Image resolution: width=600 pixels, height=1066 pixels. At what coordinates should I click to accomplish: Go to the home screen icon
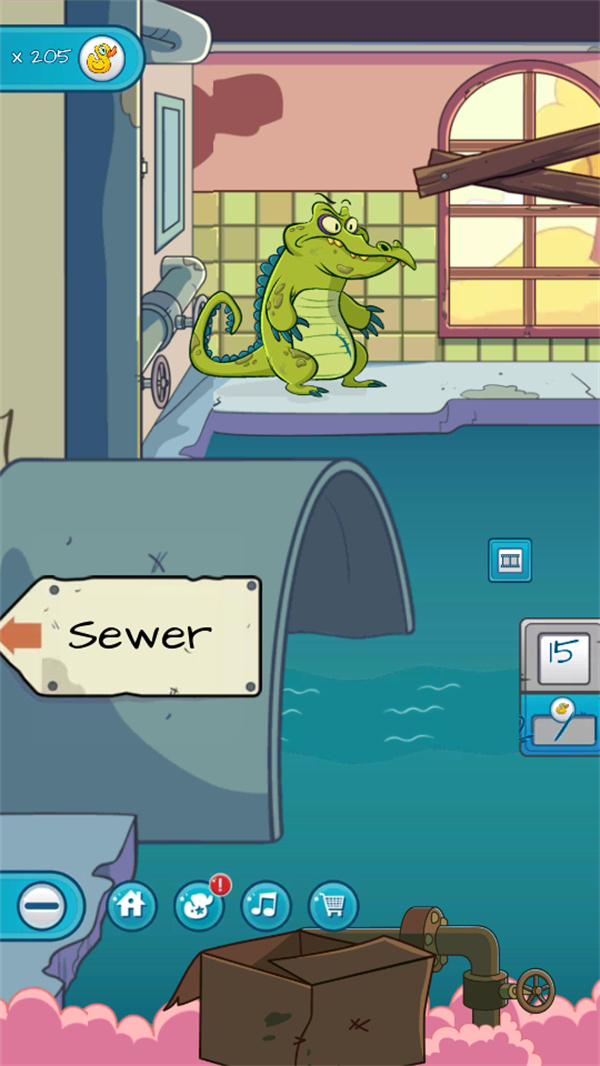(132, 906)
